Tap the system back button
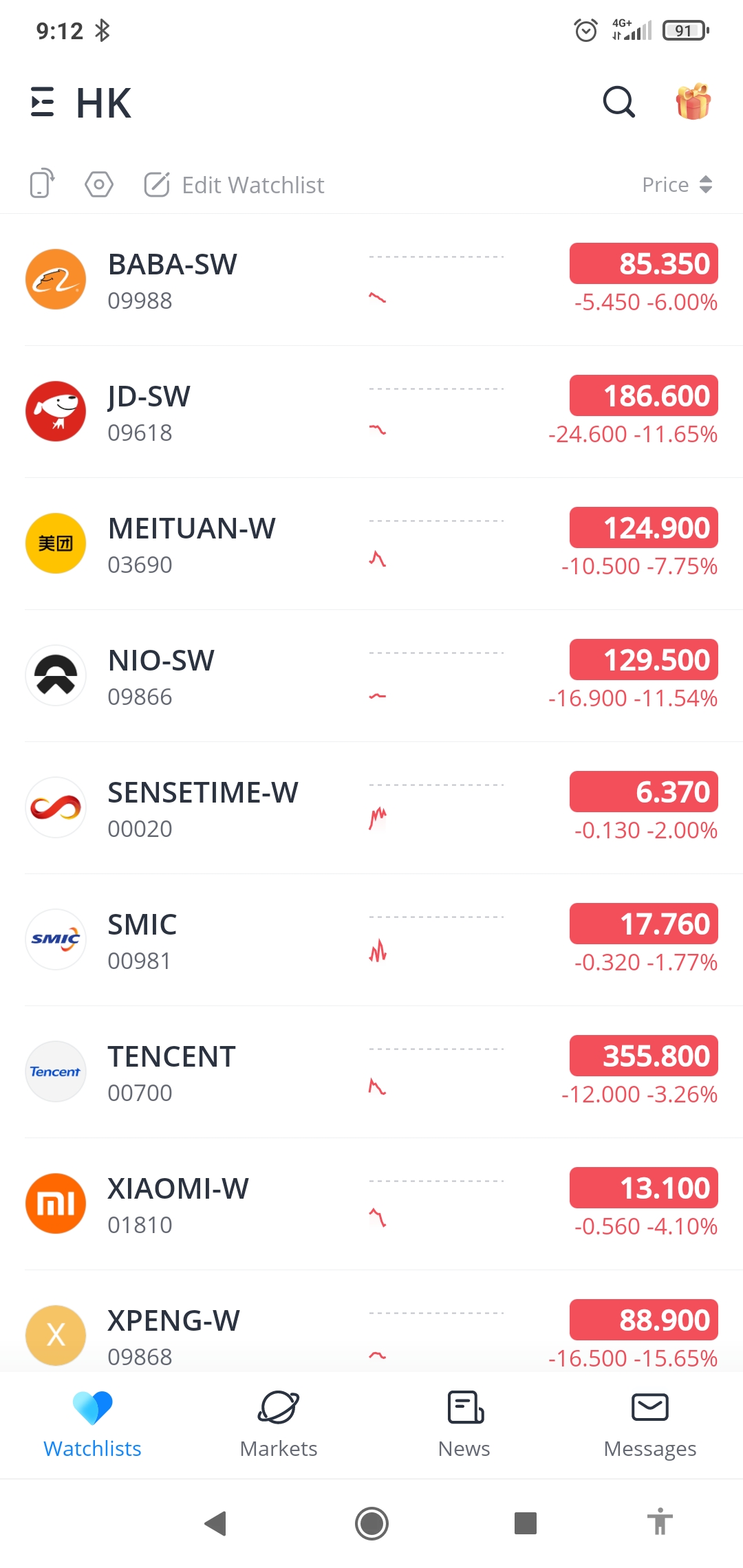The height and width of the screenshot is (1568, 743). tap(216, 1523)
